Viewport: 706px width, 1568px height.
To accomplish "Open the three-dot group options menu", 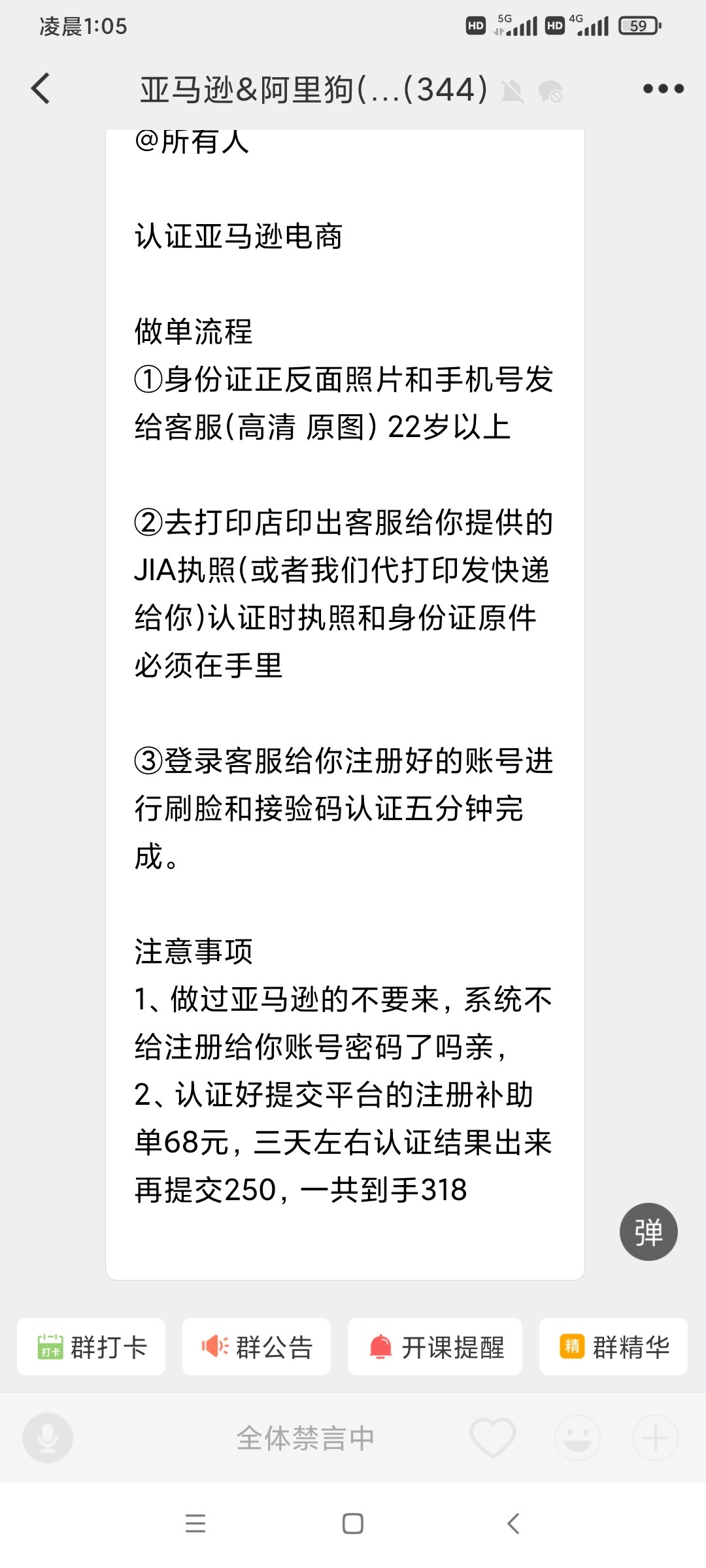I will click(x=664, y=88).
